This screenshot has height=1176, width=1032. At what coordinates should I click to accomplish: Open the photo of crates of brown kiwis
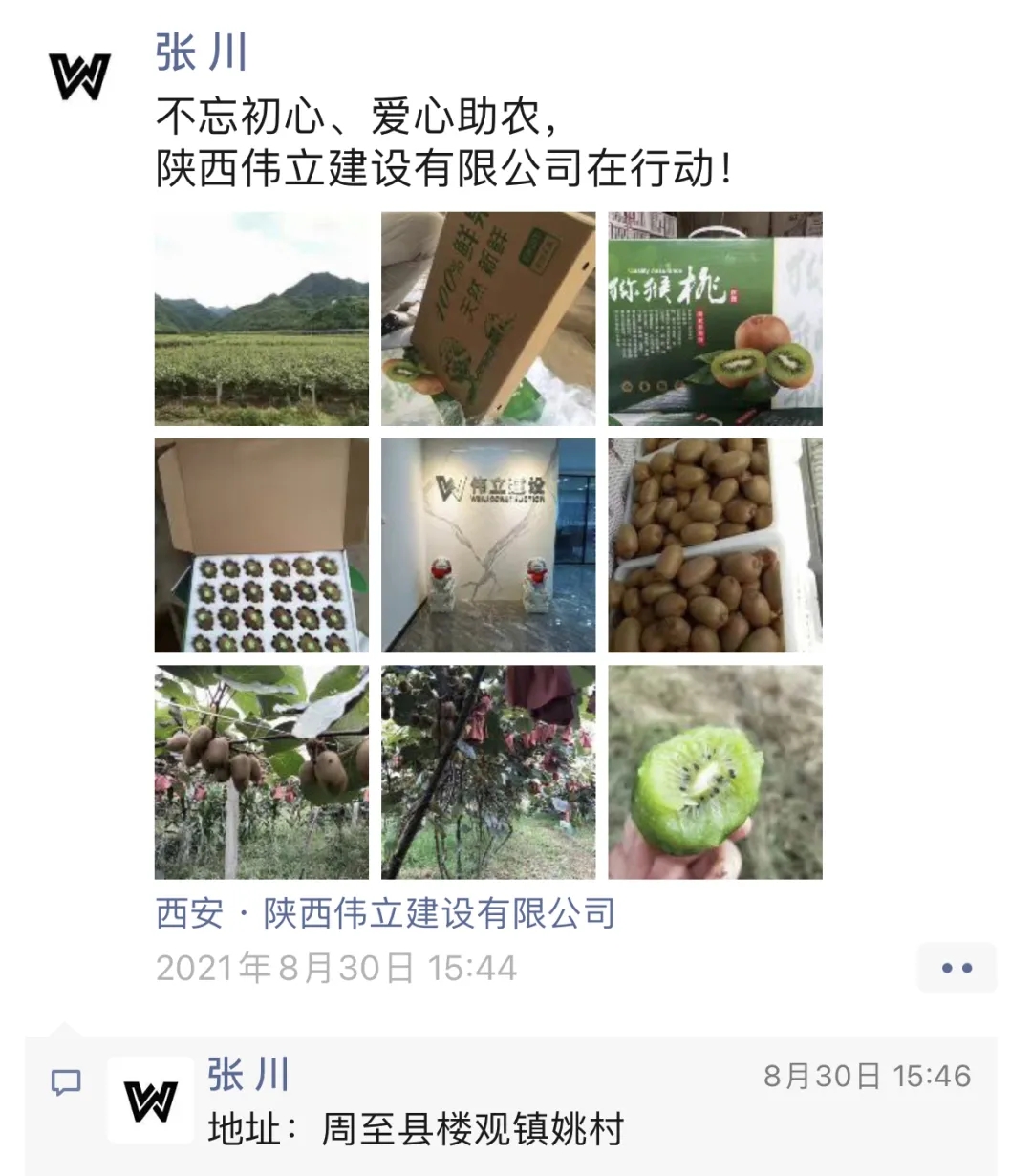715,545
